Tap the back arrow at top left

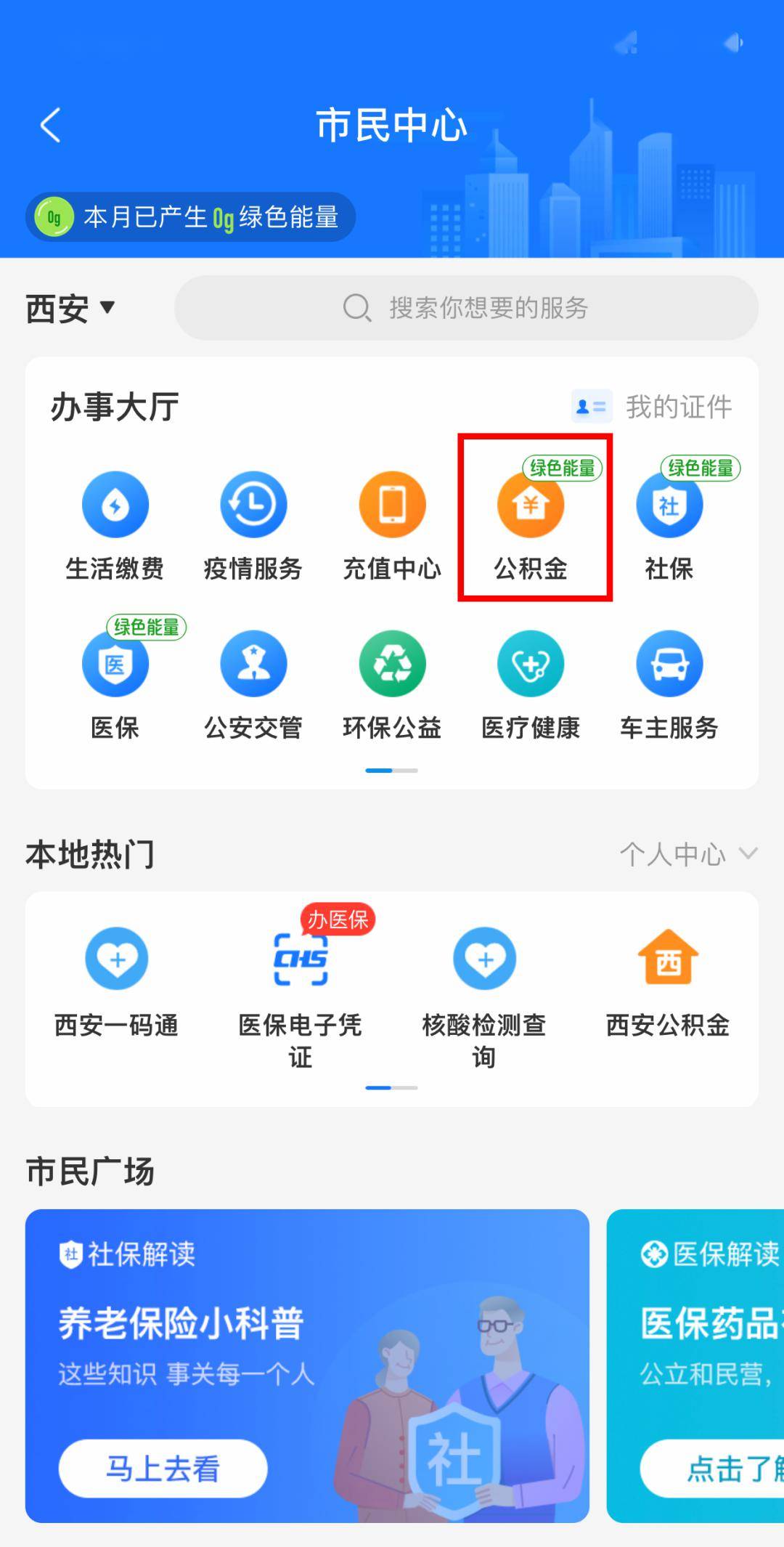(51, 123)
